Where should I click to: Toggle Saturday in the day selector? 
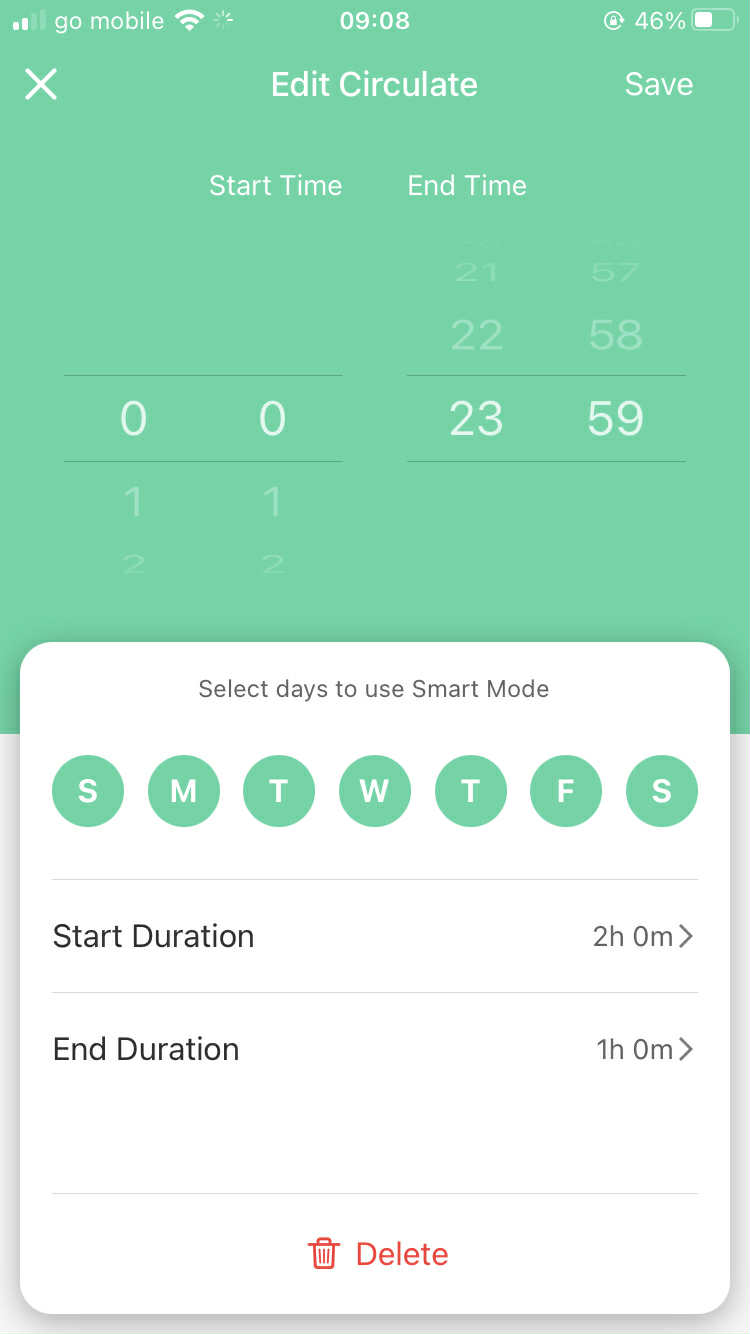[x=661, y=791]
